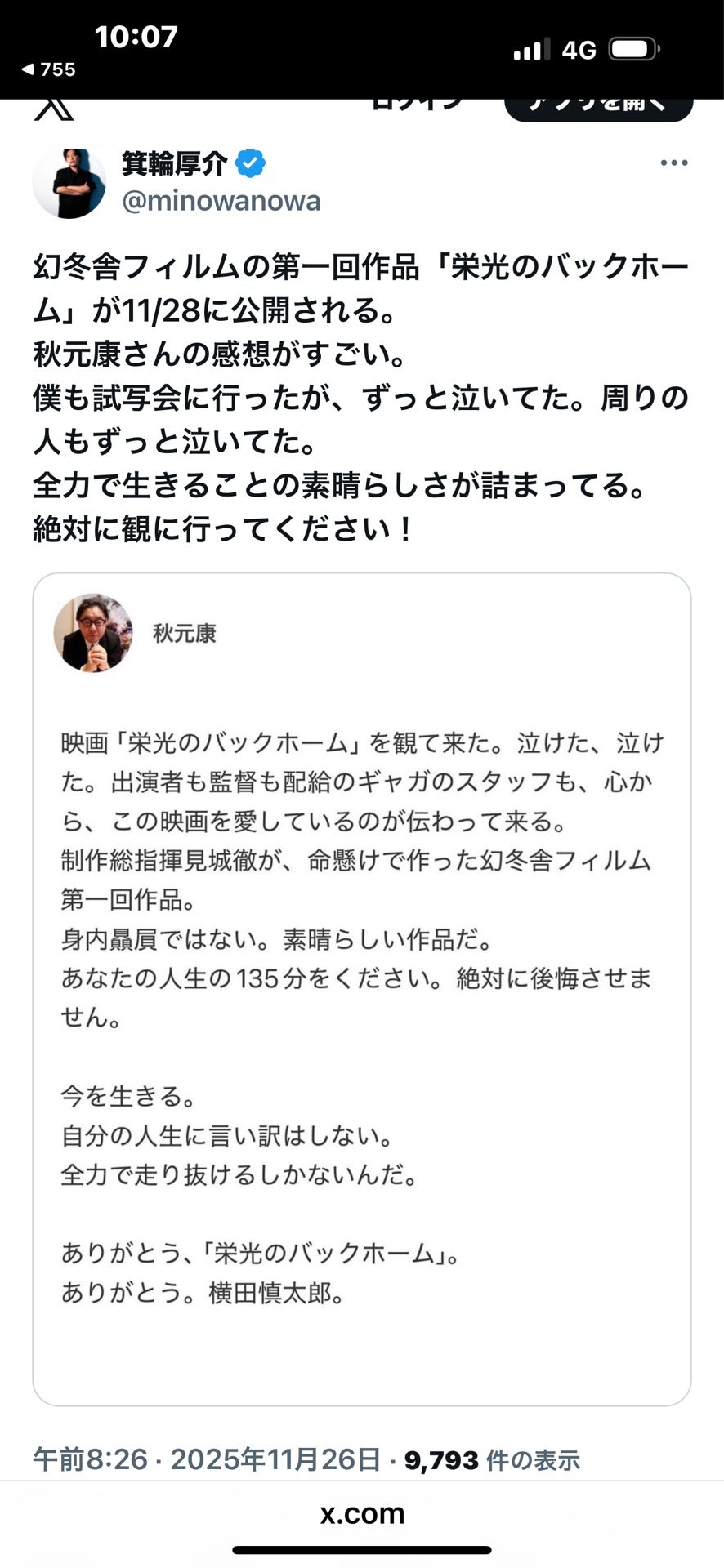Screen dimensions: 724x1568
Task: Open the @minowanowa handle link
Action: pyautogui.click(x=221, y=200)
